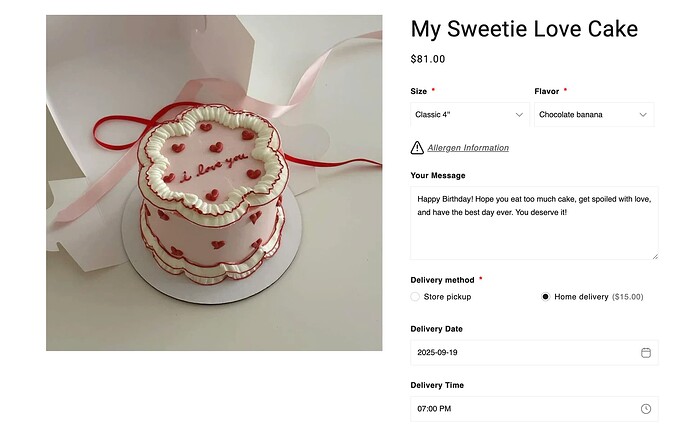
Task: Tap the Delivery Date field
Action: (x=522, y=353)
